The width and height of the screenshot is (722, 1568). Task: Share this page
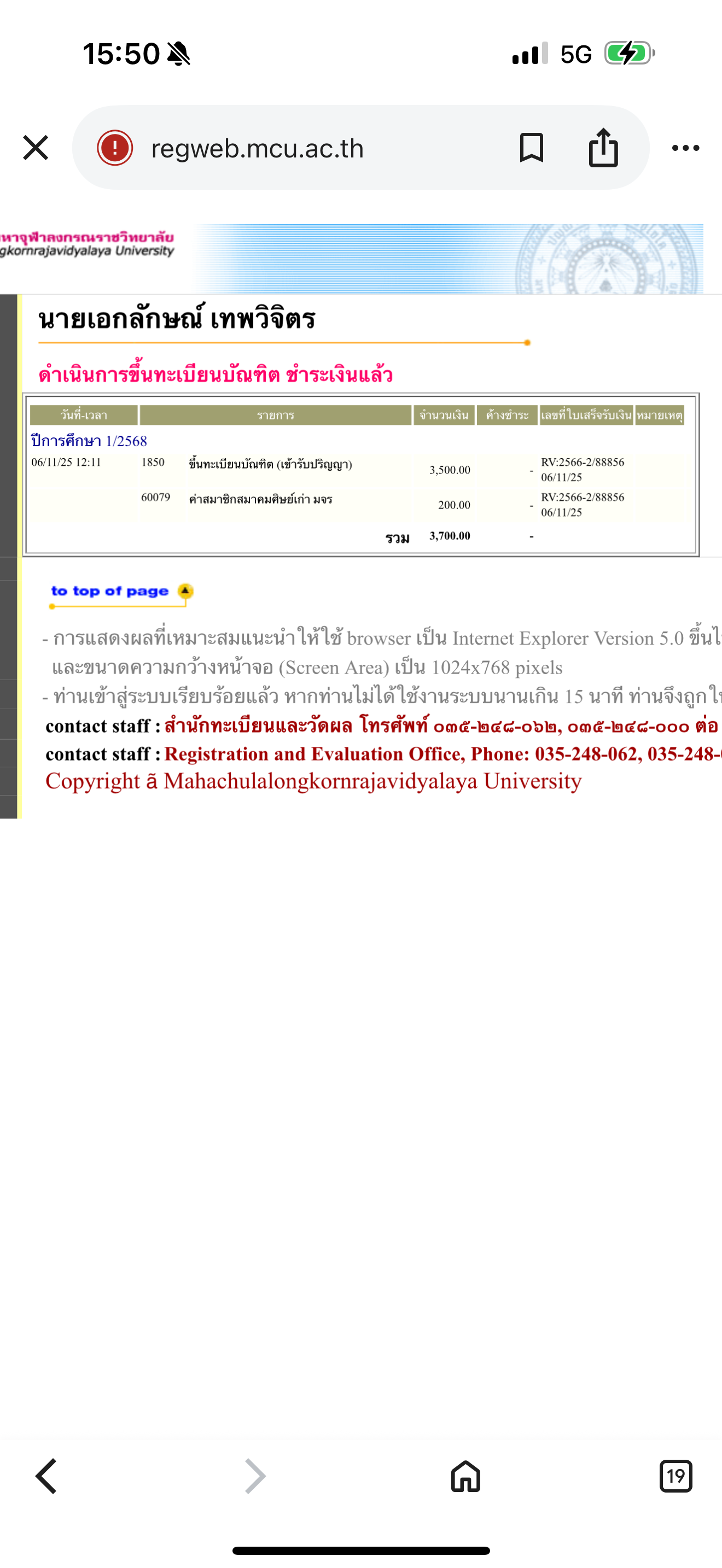tap(603, 148)
